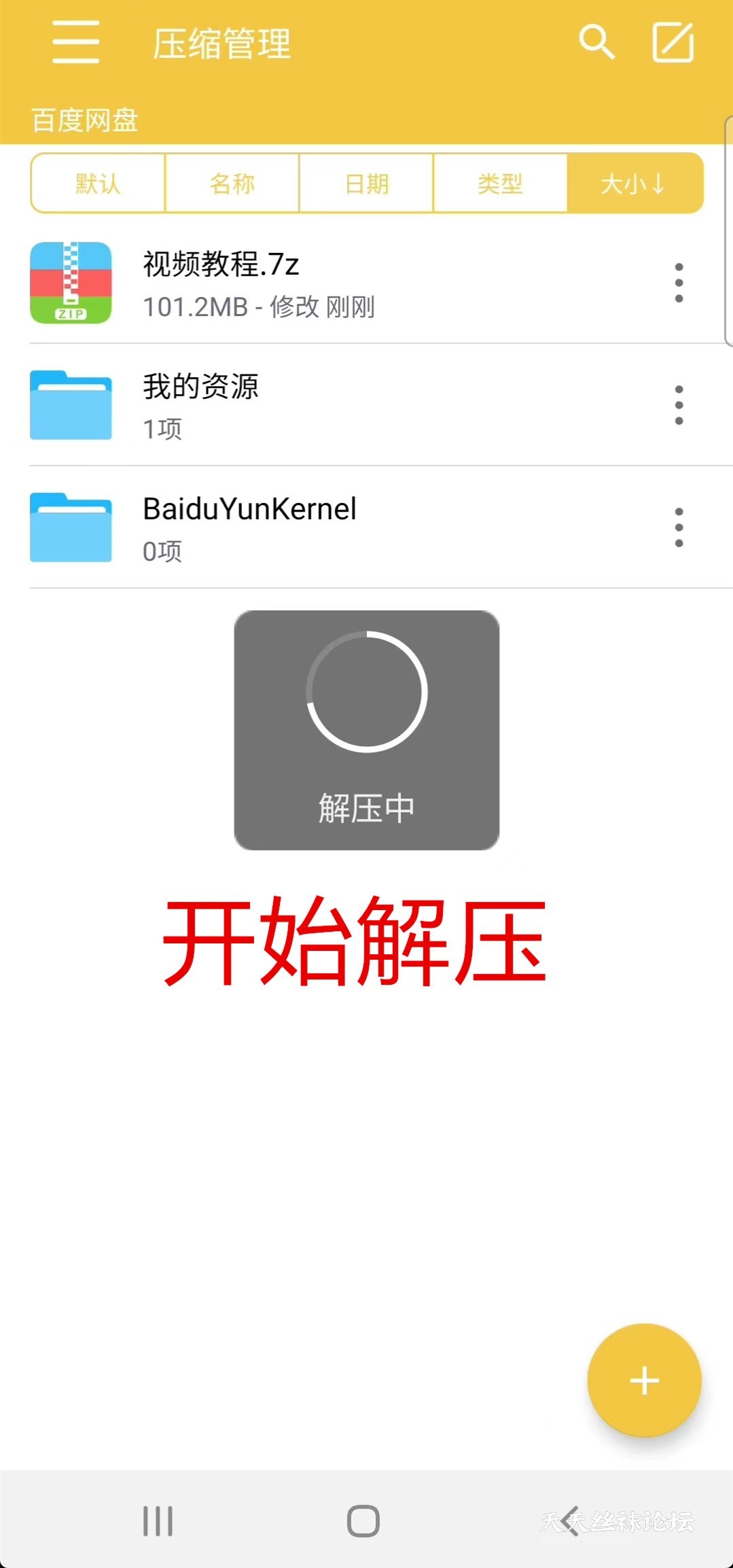Open the 视频教程.7z archive
Screen dimensions: 733x1568
coord(258,283)
